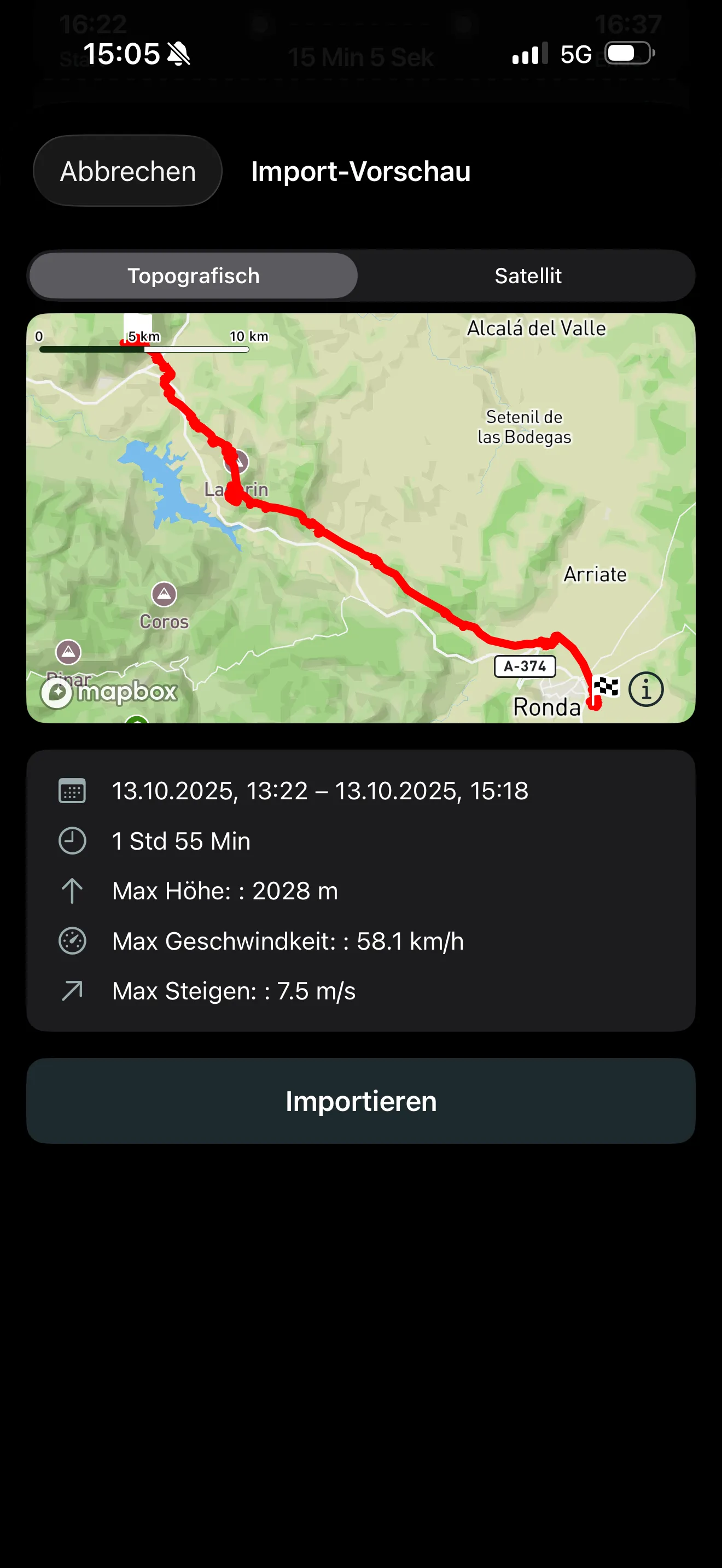
Task: Switch to the Satellit map view
Action: click(x=527, y=276)
